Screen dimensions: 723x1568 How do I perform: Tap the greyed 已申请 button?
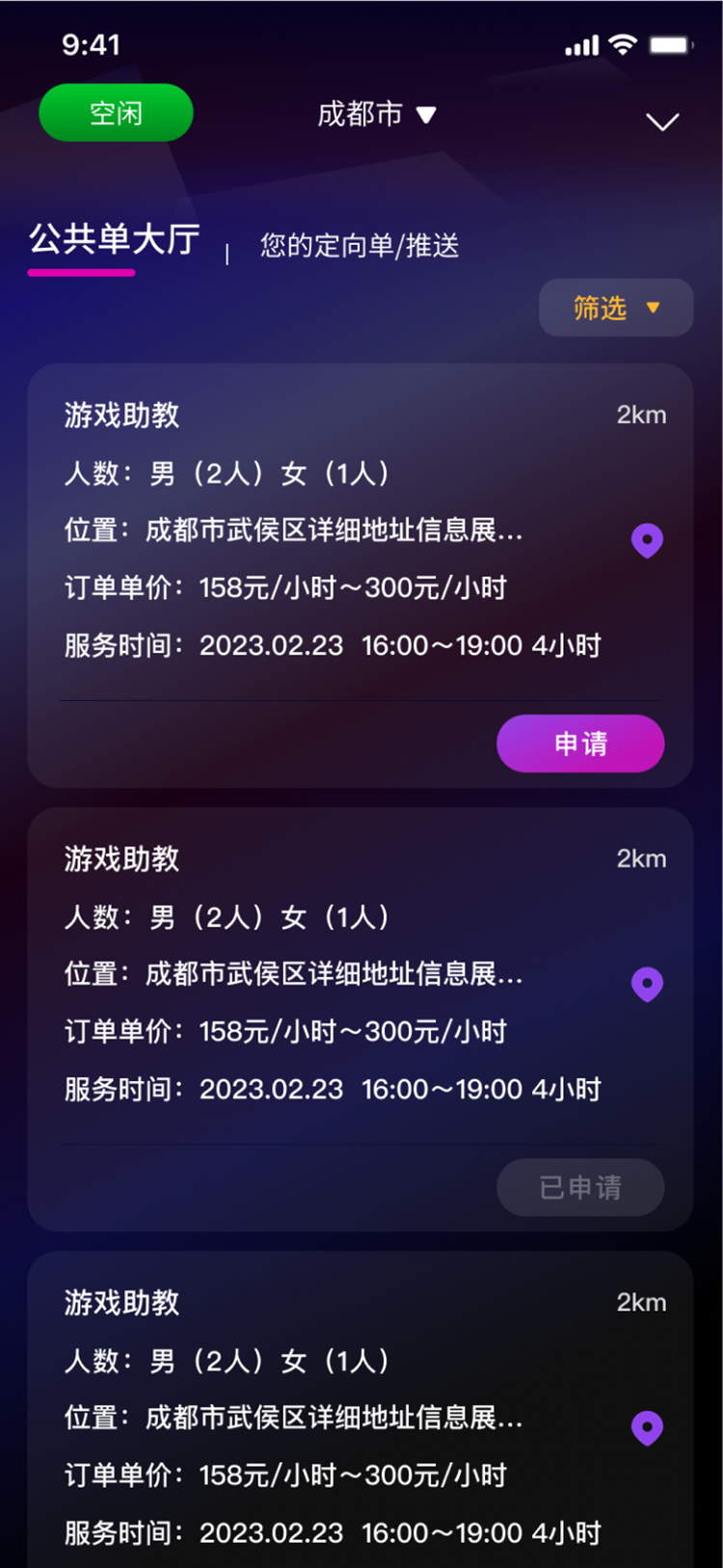click(579, 1188)
